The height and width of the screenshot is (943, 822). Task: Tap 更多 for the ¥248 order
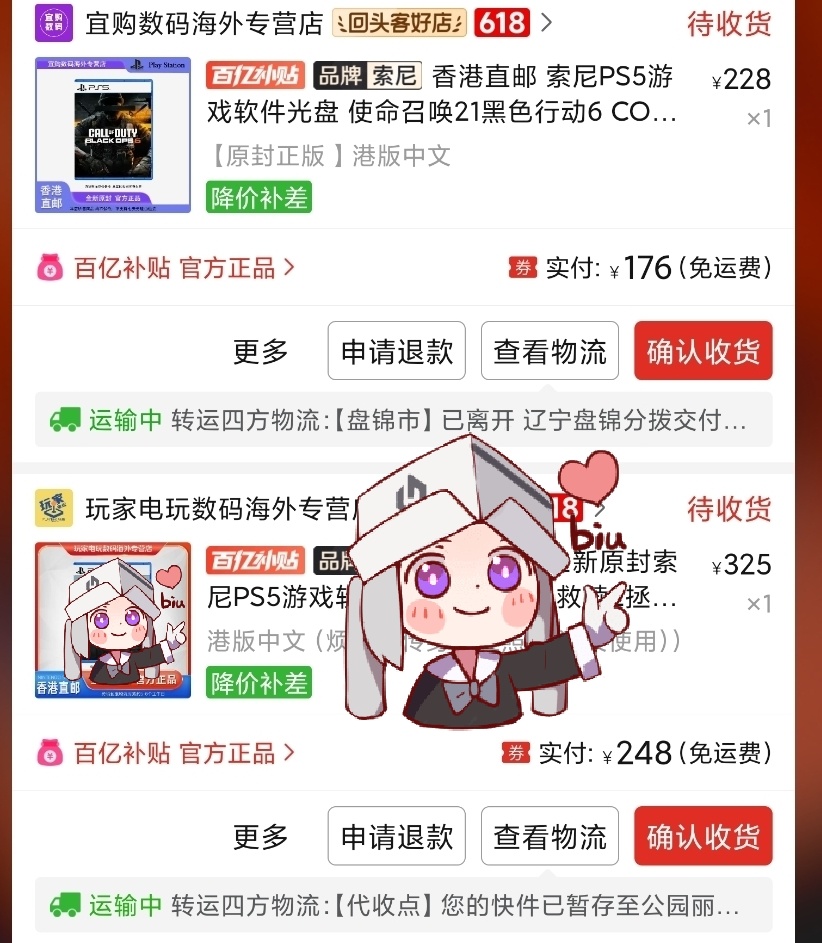click(261, 837)
